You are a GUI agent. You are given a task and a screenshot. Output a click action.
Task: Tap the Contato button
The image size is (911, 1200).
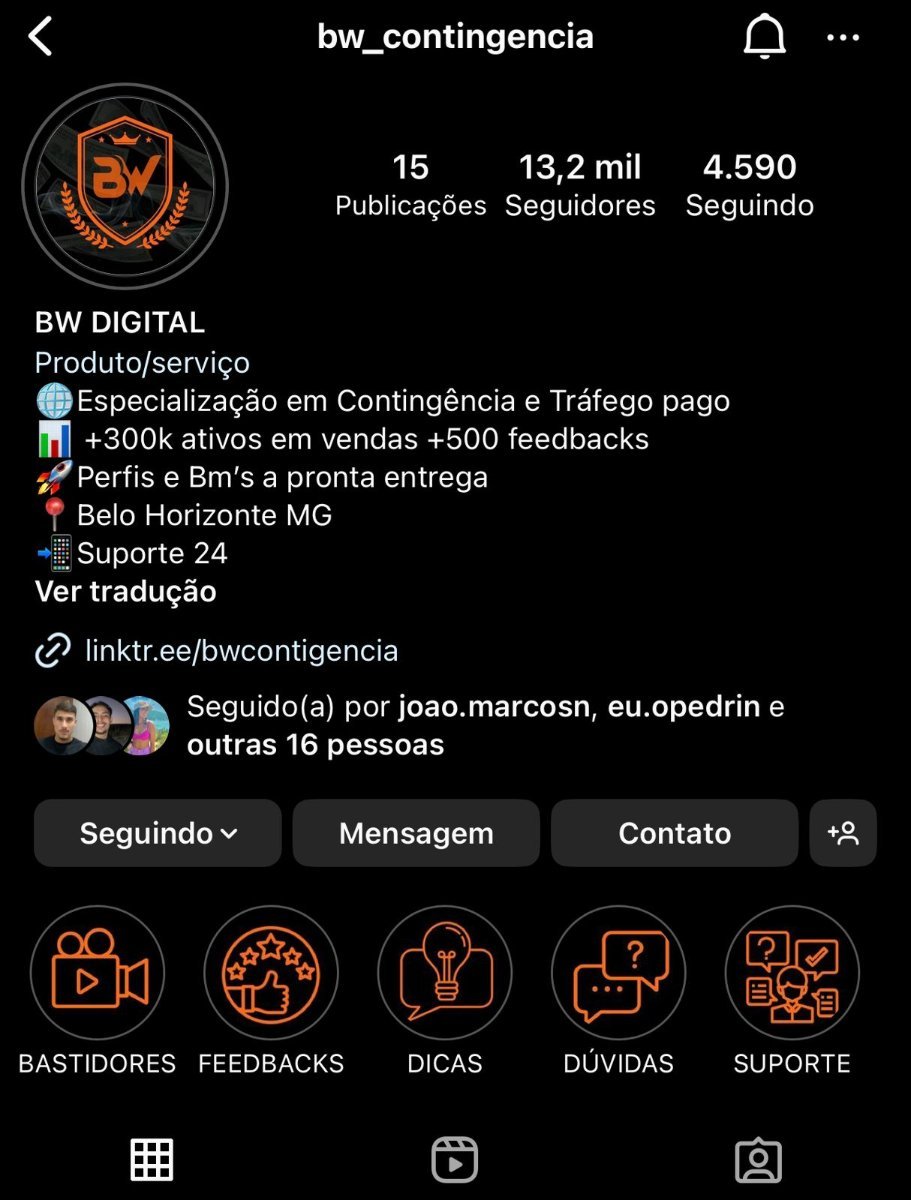point(675,833)
